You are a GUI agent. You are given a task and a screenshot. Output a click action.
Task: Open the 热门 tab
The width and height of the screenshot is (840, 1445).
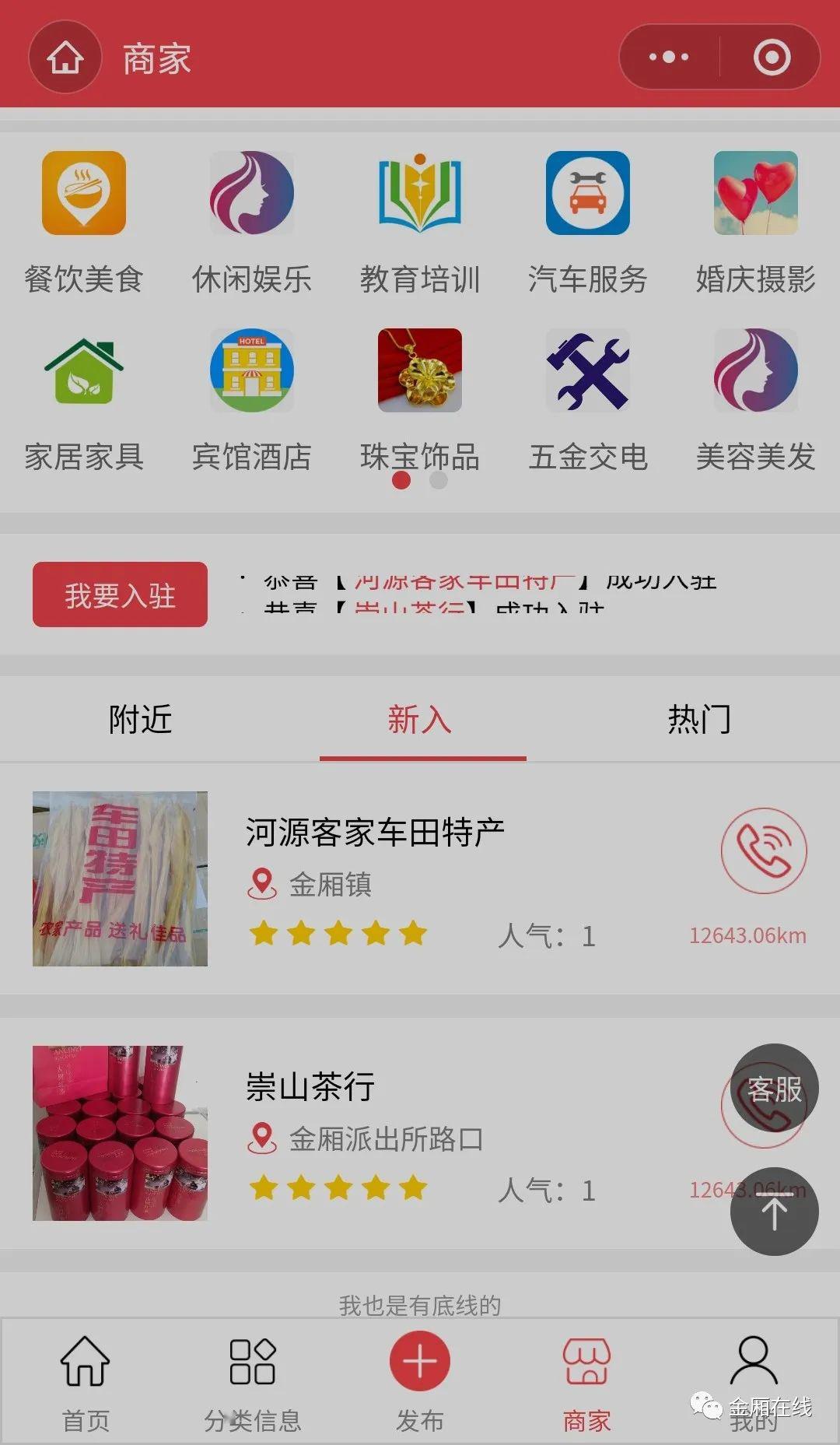click(x=699, y=720)
